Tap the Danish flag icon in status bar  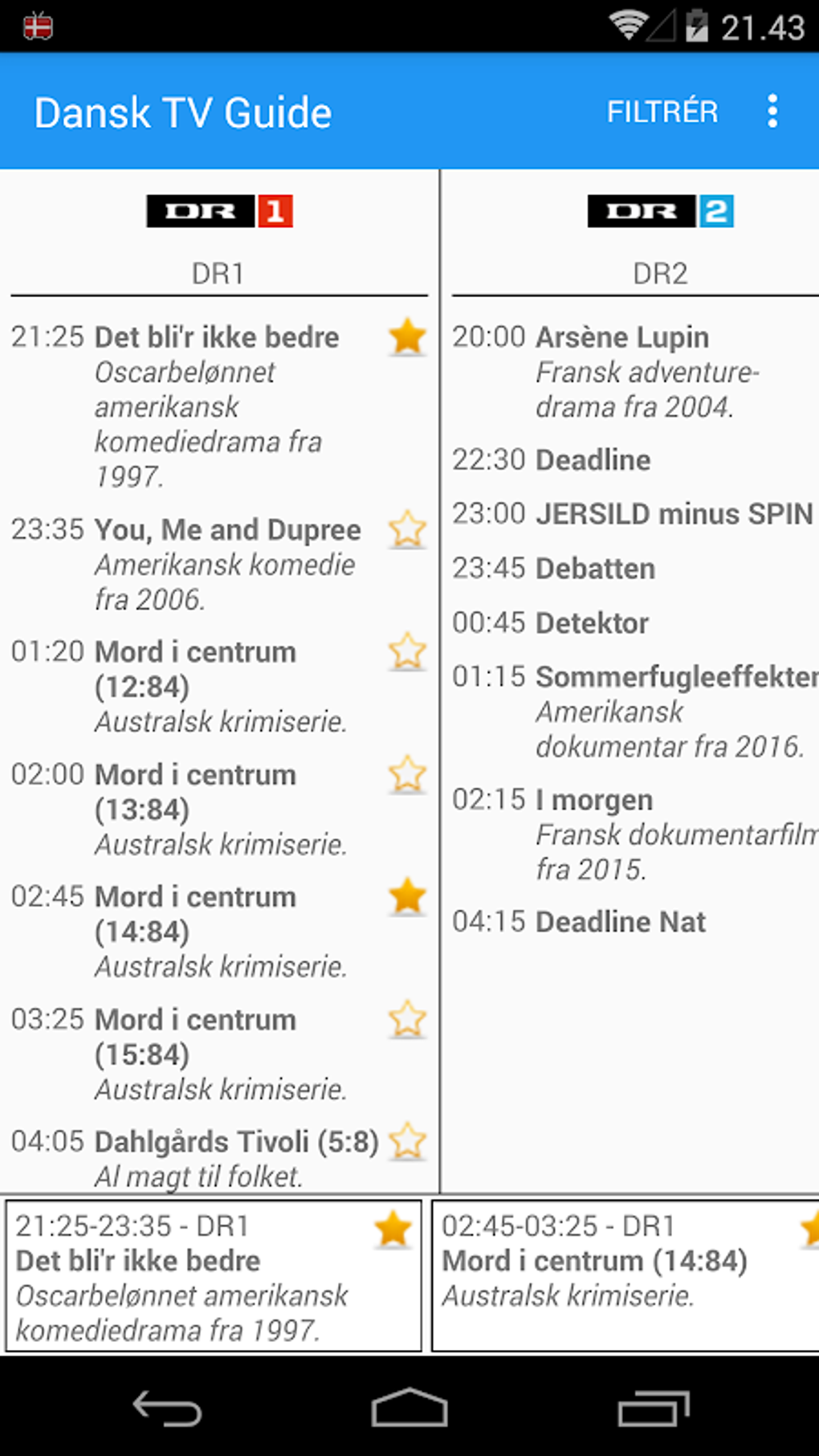[38, 25]
